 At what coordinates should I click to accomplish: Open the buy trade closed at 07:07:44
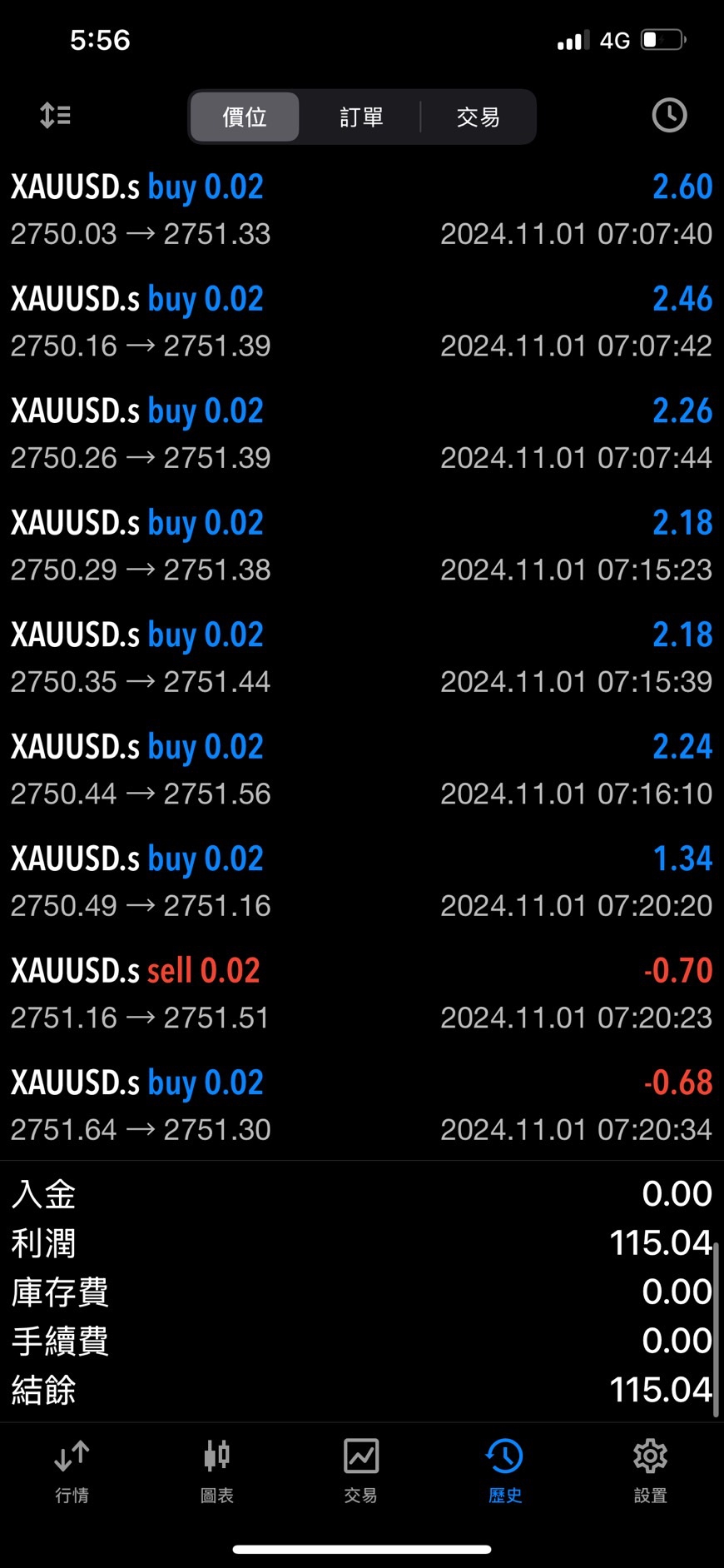361,434
